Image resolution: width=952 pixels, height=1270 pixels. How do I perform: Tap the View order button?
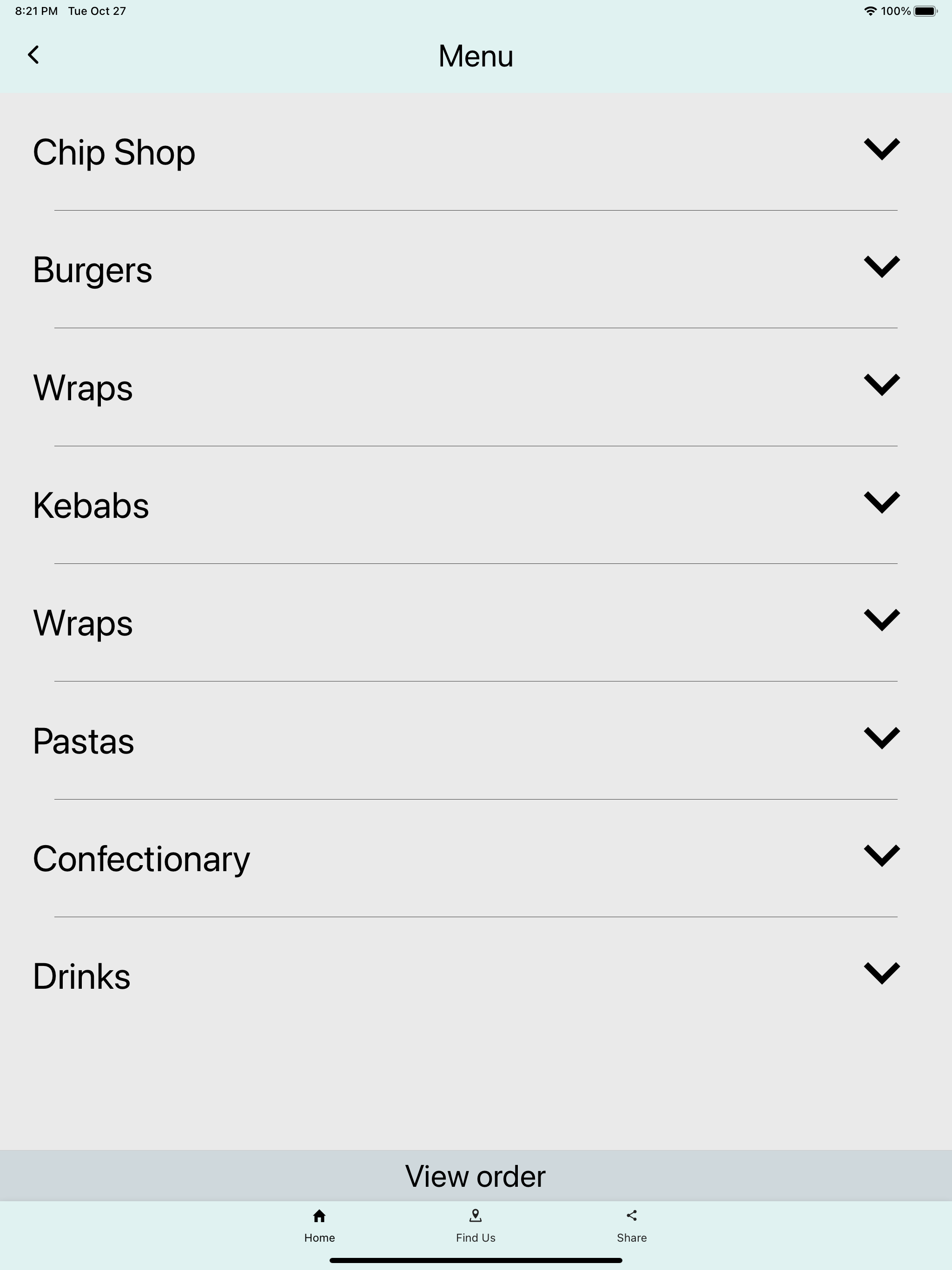[x=476, y=1176]
